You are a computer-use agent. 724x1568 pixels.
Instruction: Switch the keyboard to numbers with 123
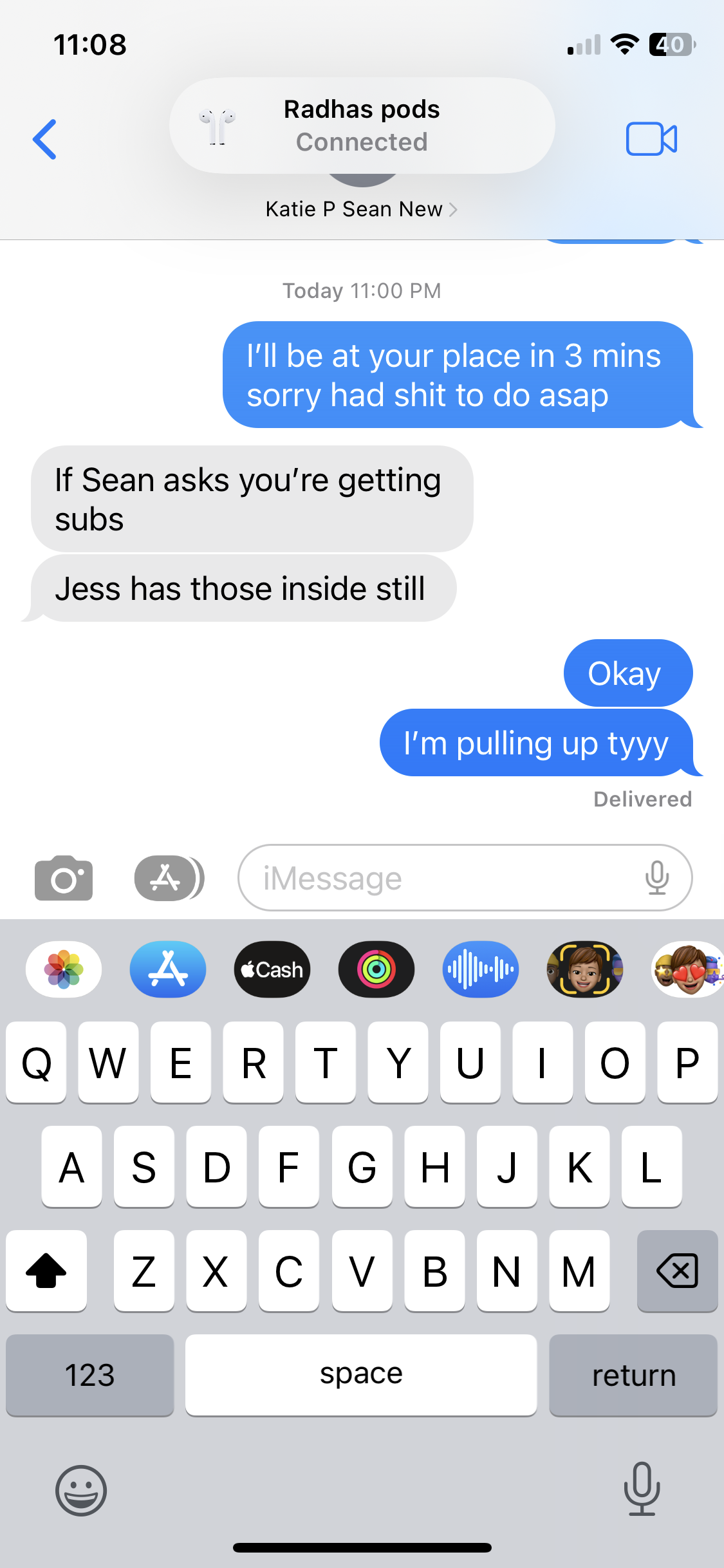90,1375
